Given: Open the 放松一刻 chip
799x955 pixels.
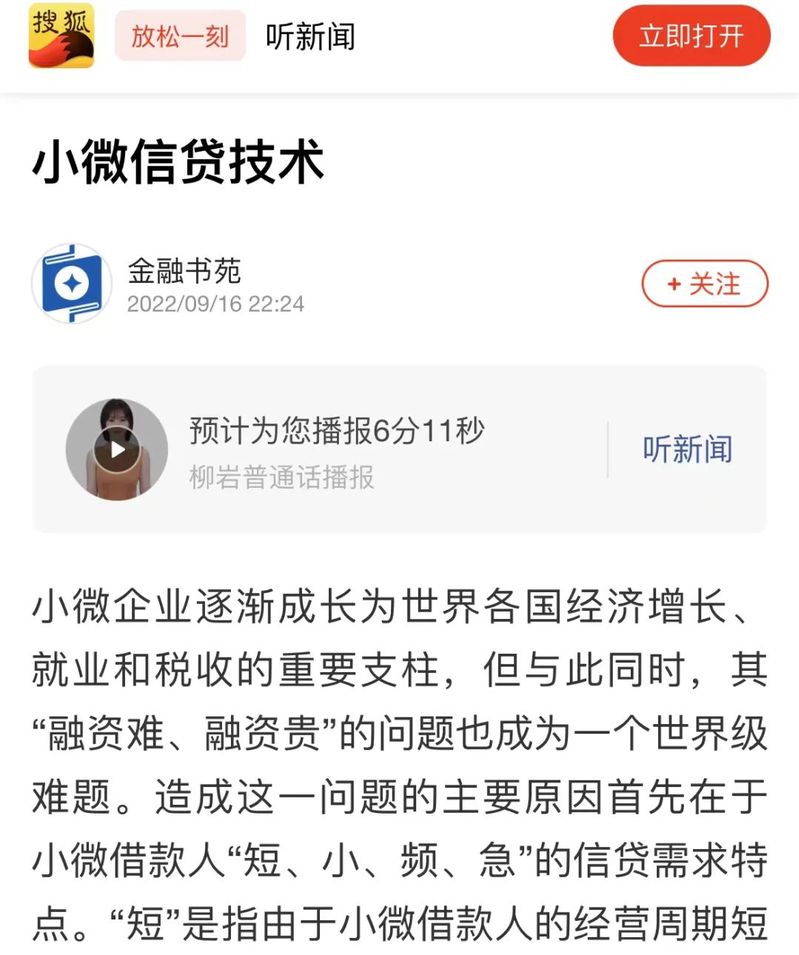Looking at the screenshot, I should click(x=180, y=38).
